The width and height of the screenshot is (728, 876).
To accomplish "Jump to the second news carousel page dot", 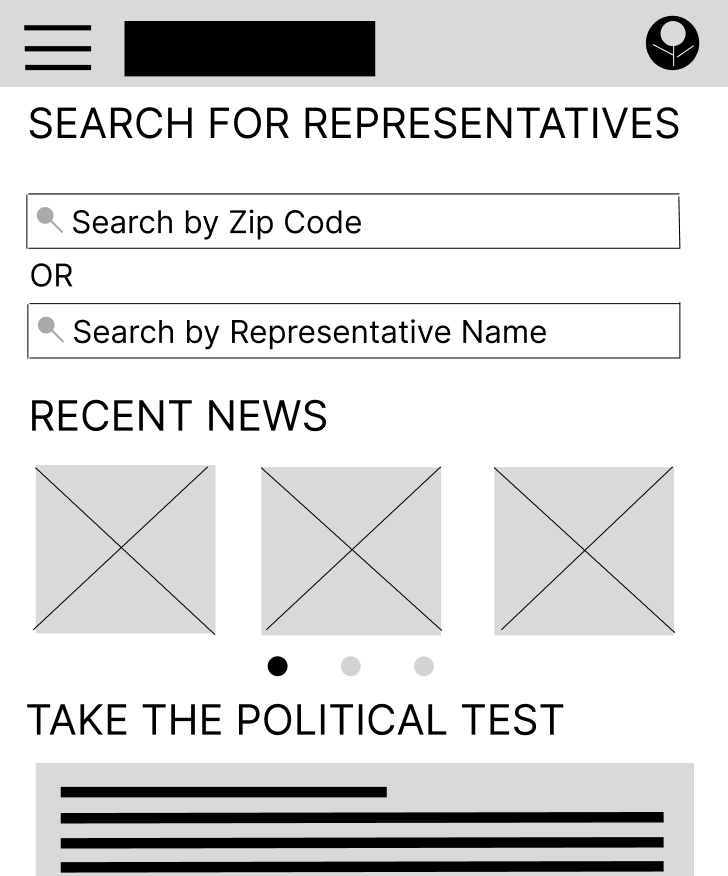I will click(350, 666).
